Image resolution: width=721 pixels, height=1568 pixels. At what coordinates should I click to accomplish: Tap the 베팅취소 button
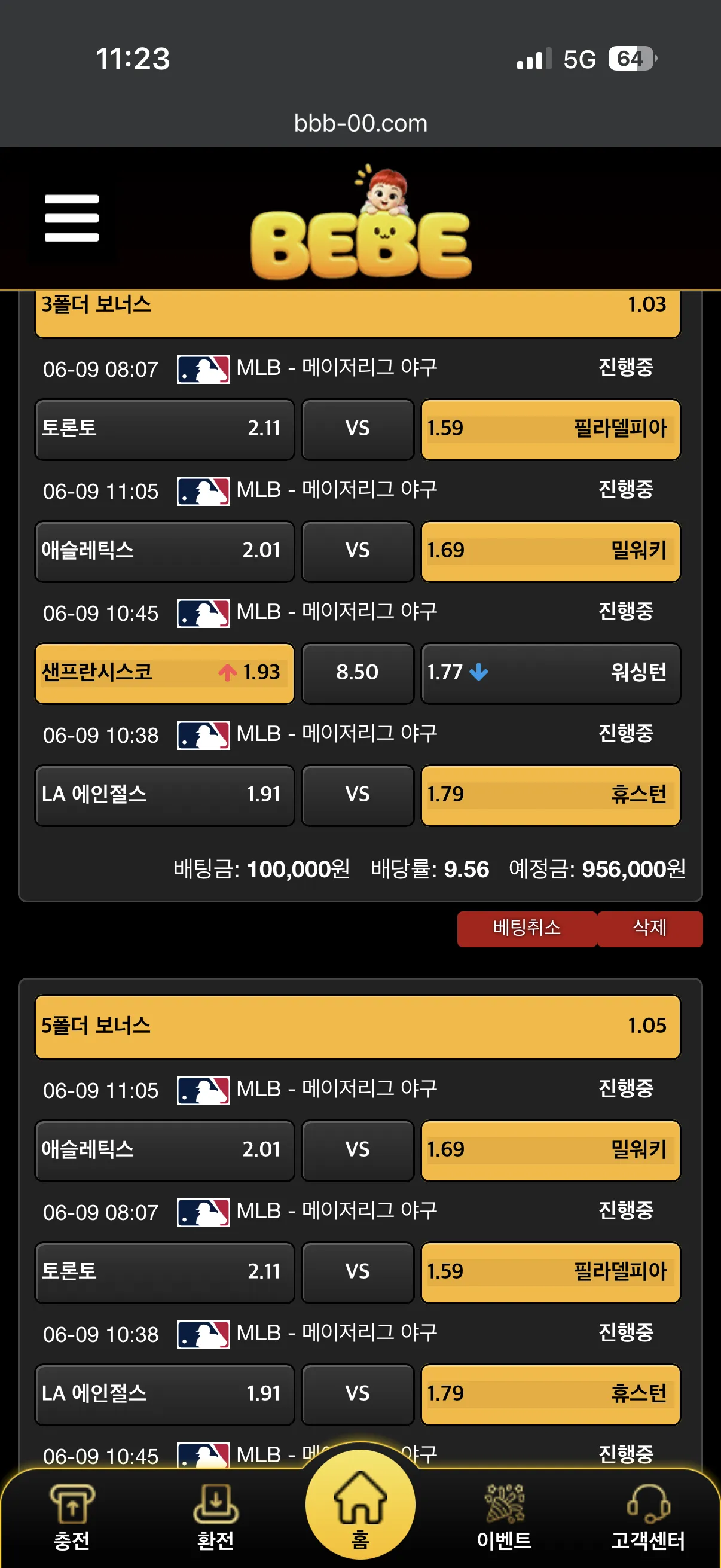(527, 928)
